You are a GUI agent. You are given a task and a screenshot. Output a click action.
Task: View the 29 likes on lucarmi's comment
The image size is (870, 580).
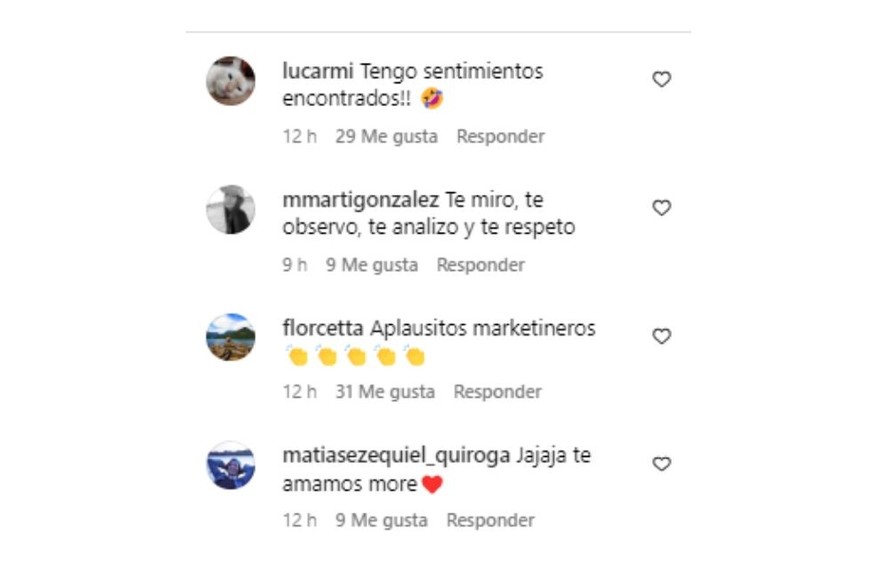[386, 137]
